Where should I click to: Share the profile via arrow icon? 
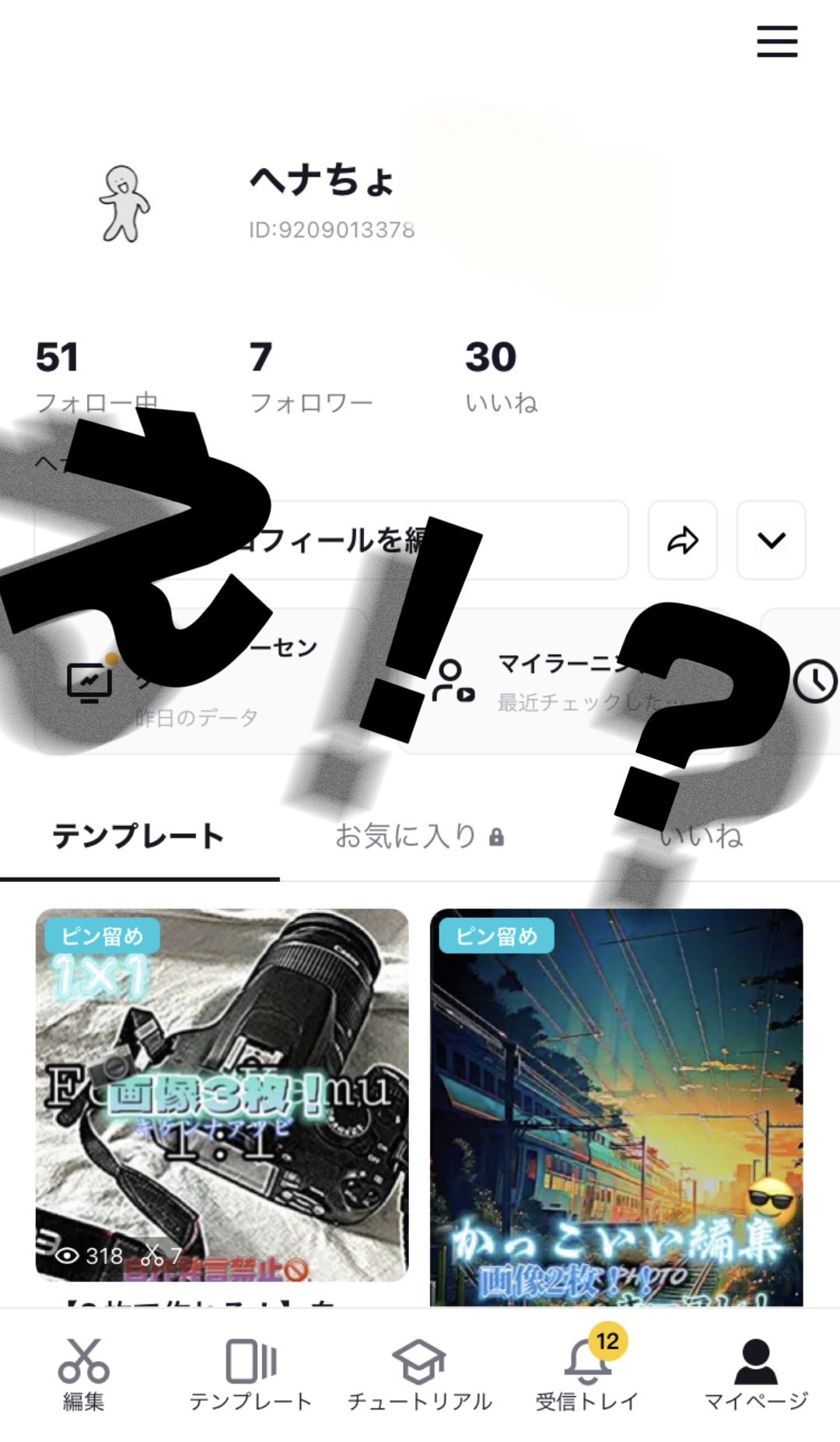683,540
